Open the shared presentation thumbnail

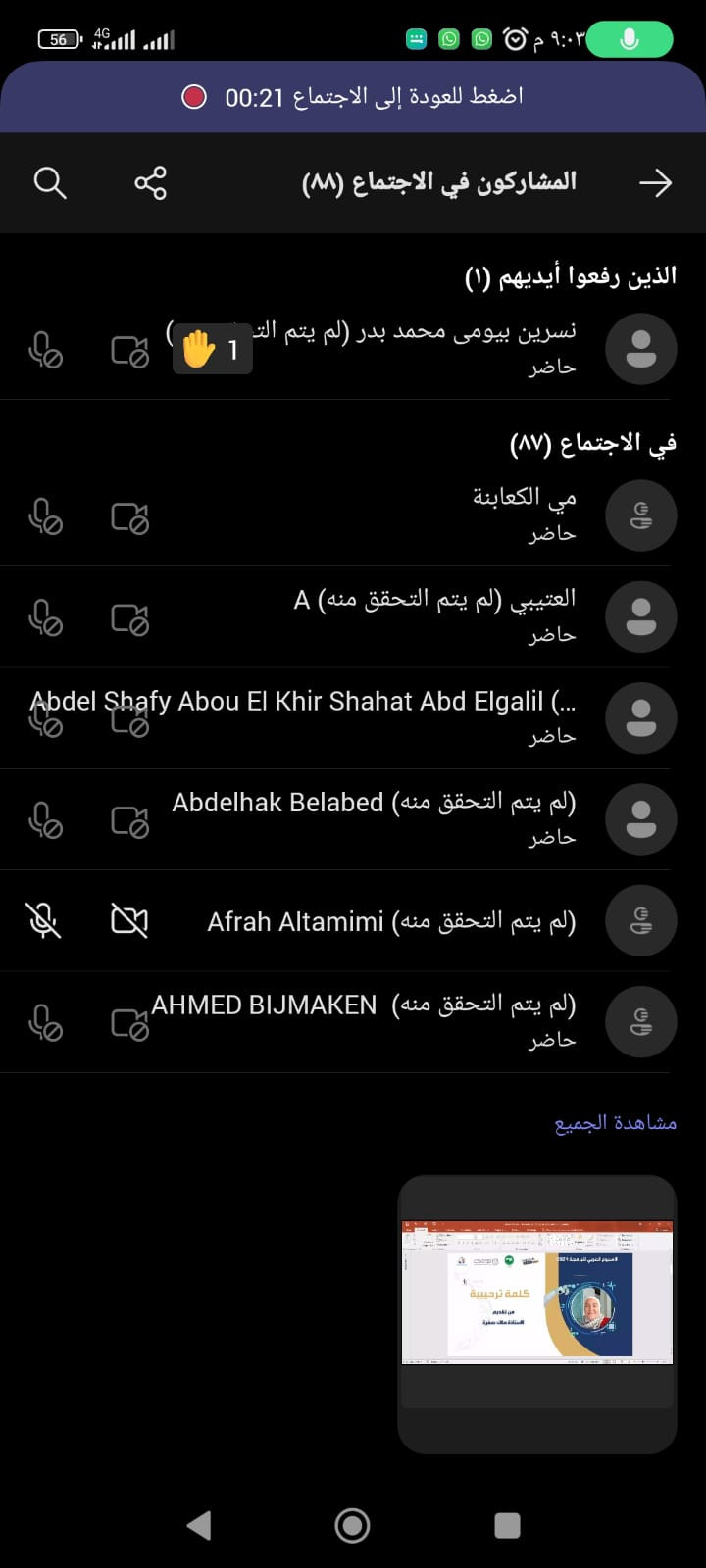pyautogui.click(x=537, y=1292)
